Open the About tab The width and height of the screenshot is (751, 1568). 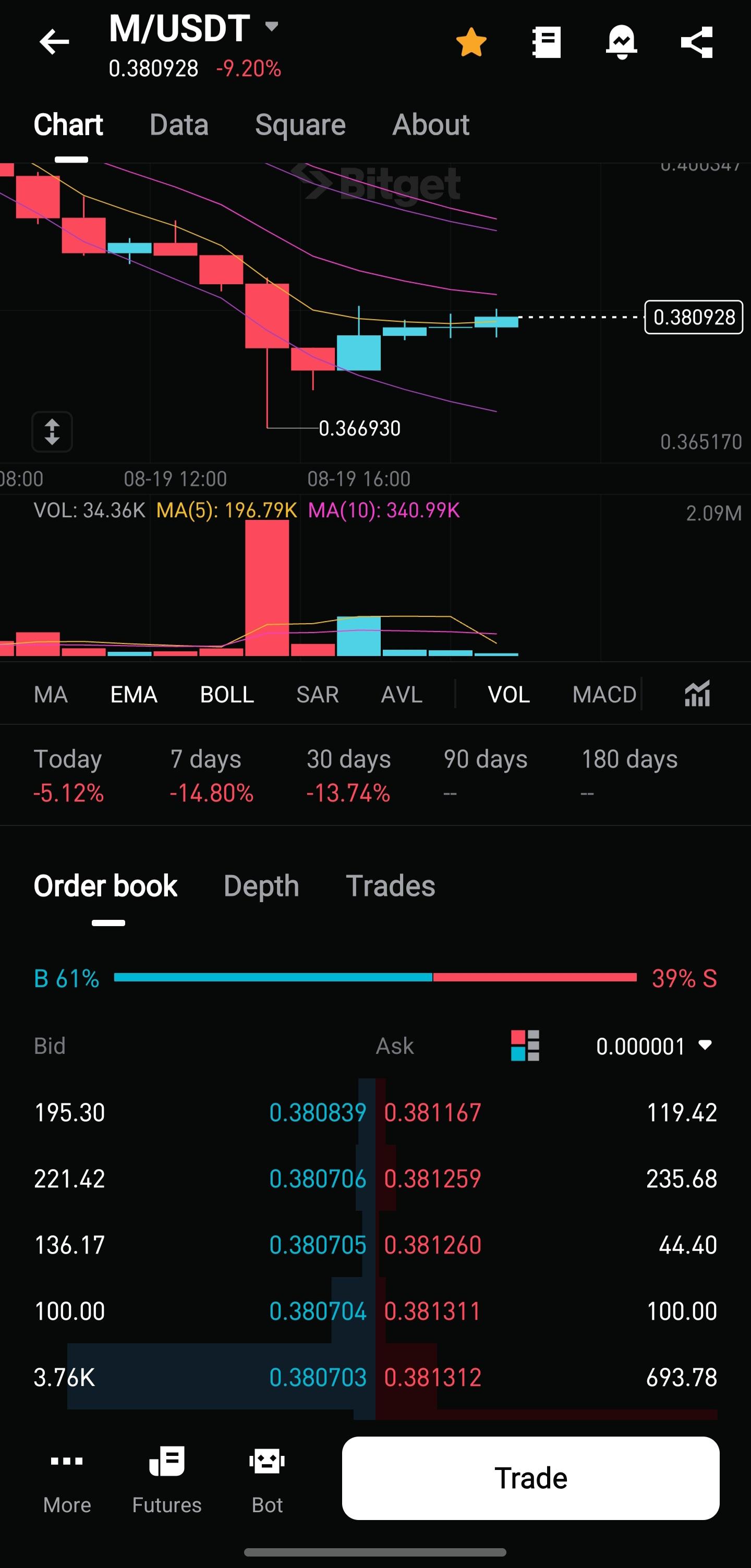[430, 125]
